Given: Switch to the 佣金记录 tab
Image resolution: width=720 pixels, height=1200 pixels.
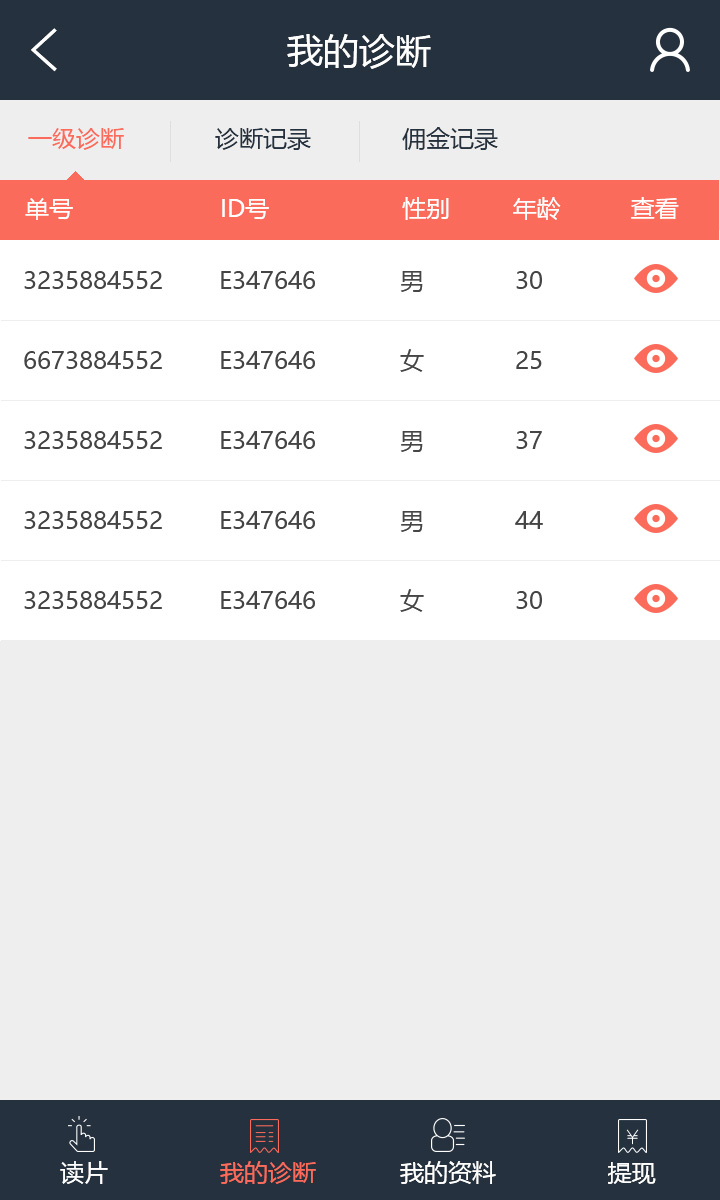Looking at the screenshot, I should 450,139.
